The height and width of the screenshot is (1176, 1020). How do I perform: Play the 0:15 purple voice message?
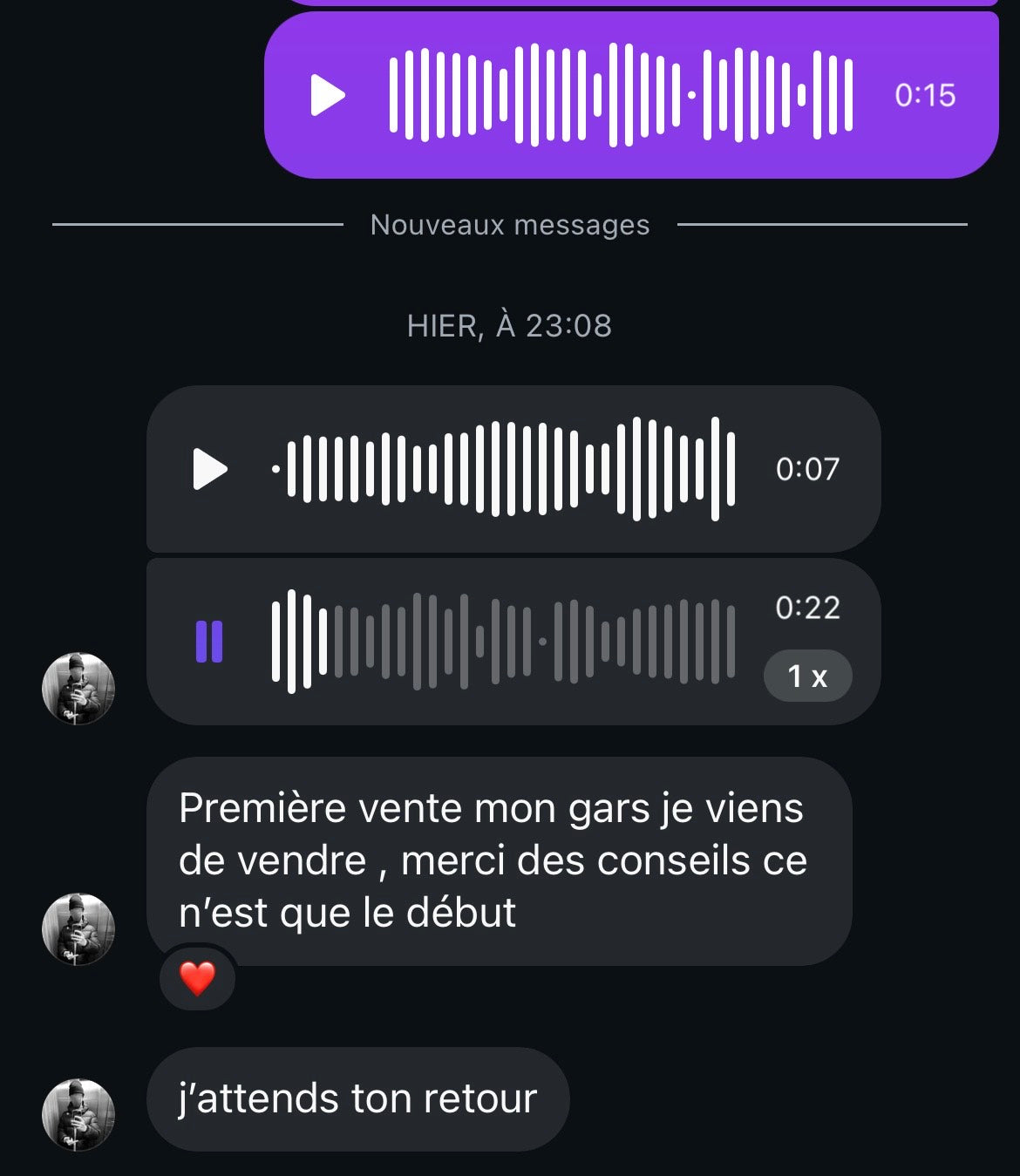[328, 95]
